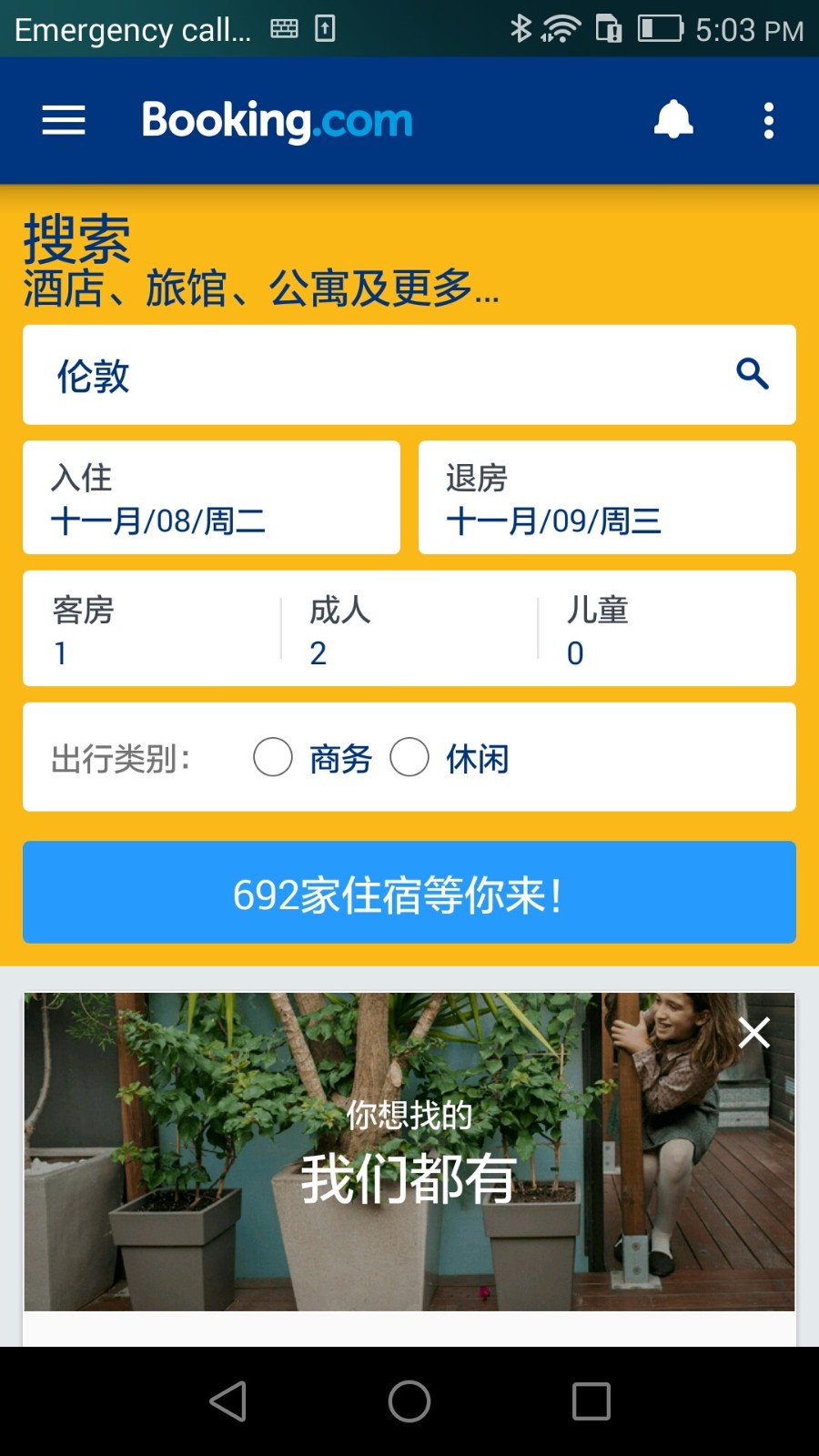Adjust the number of 客房 rooms

point(150,629)
